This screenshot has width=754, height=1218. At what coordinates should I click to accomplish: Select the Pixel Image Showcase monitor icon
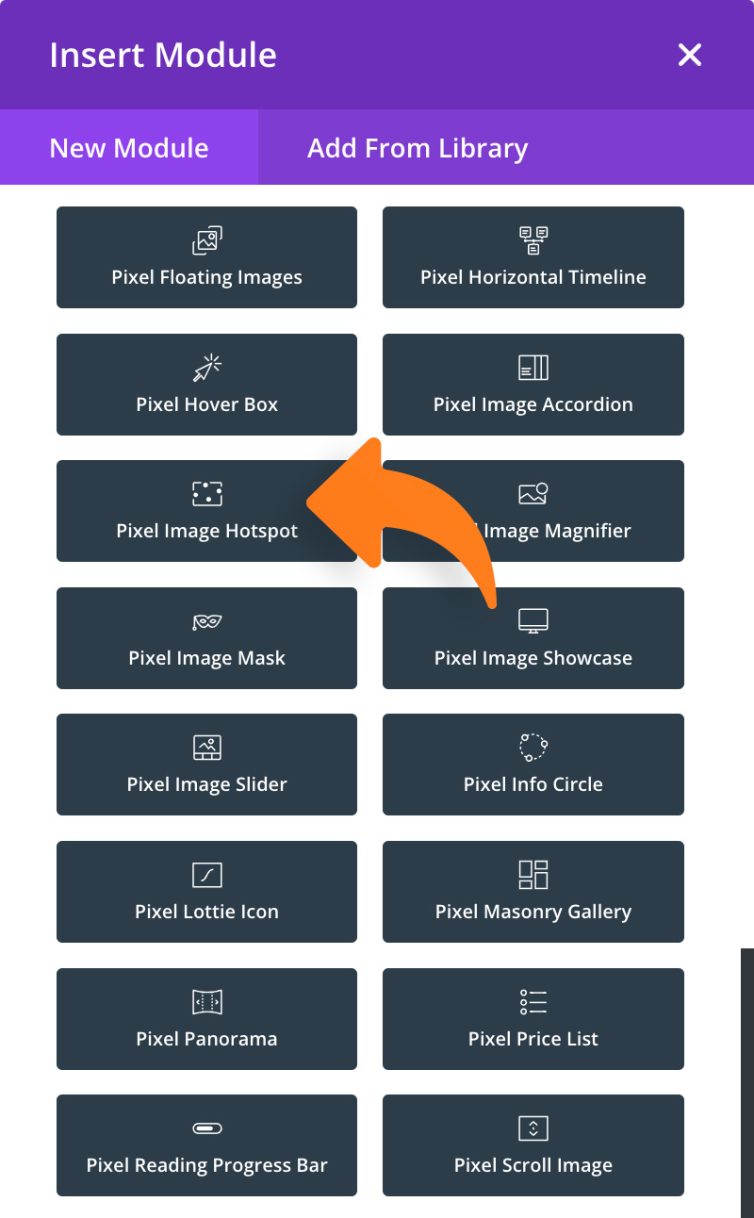pyautogui.click(x=534, y=620)
